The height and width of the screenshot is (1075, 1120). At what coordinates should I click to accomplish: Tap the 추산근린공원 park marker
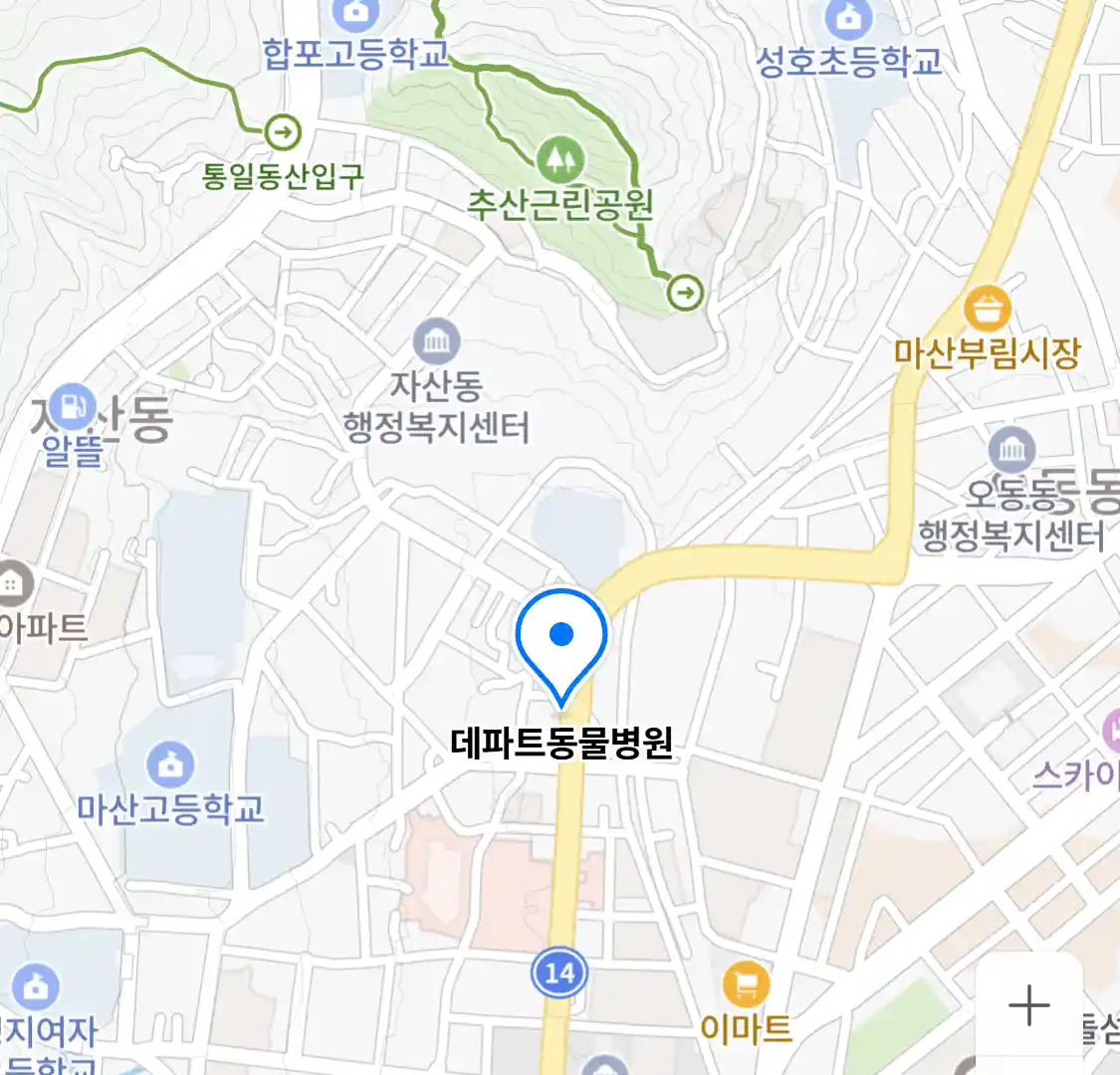(560, 159)
